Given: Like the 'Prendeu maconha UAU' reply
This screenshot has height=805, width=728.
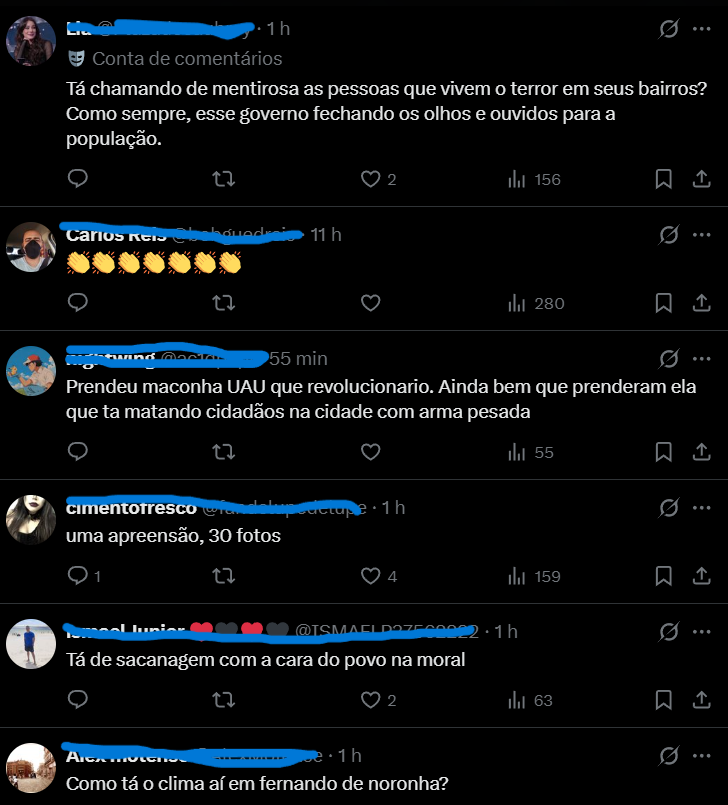Looking at the screenshot, I should (371, 452).
